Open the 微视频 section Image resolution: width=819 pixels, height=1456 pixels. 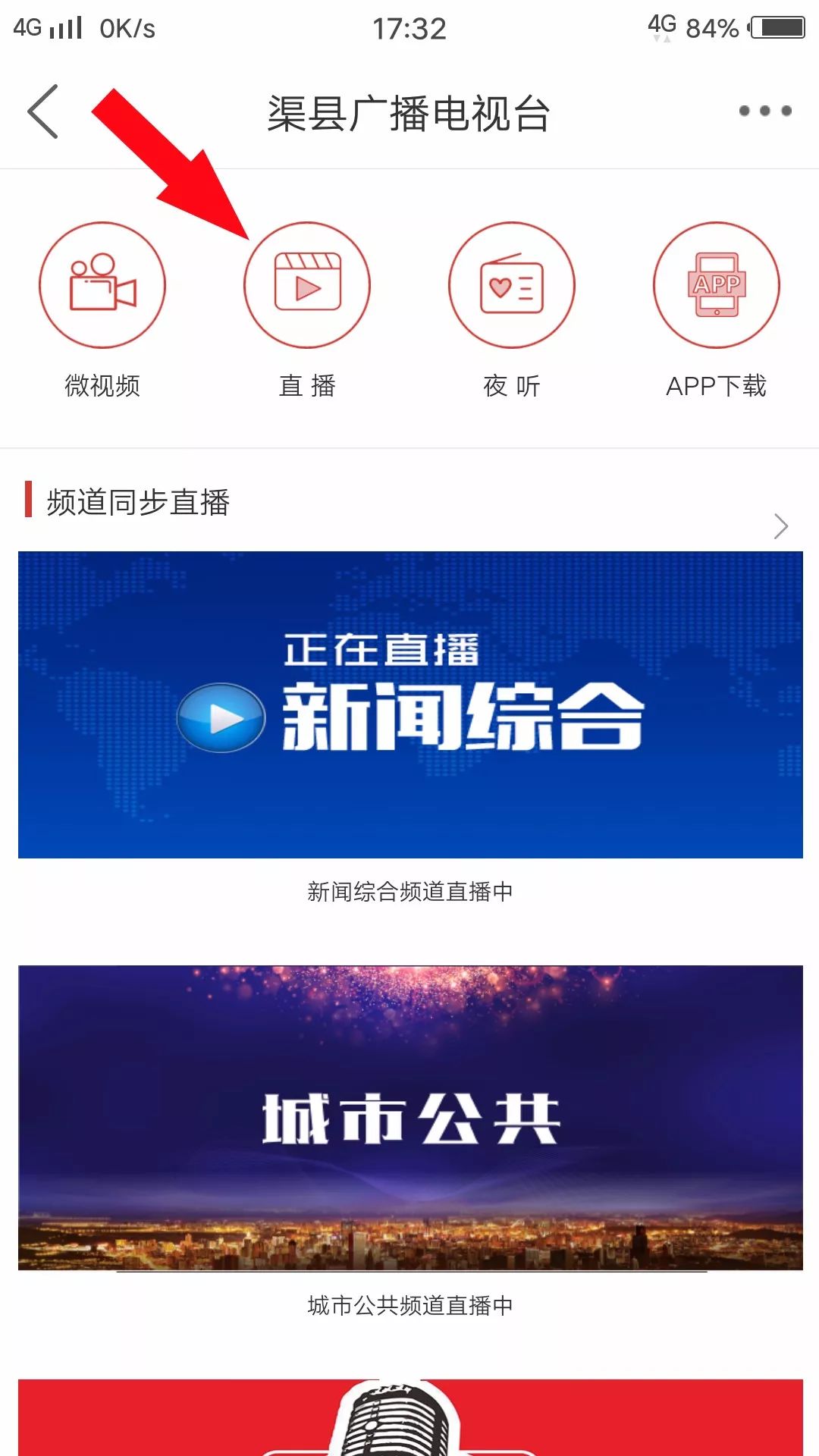click(102, 286)
